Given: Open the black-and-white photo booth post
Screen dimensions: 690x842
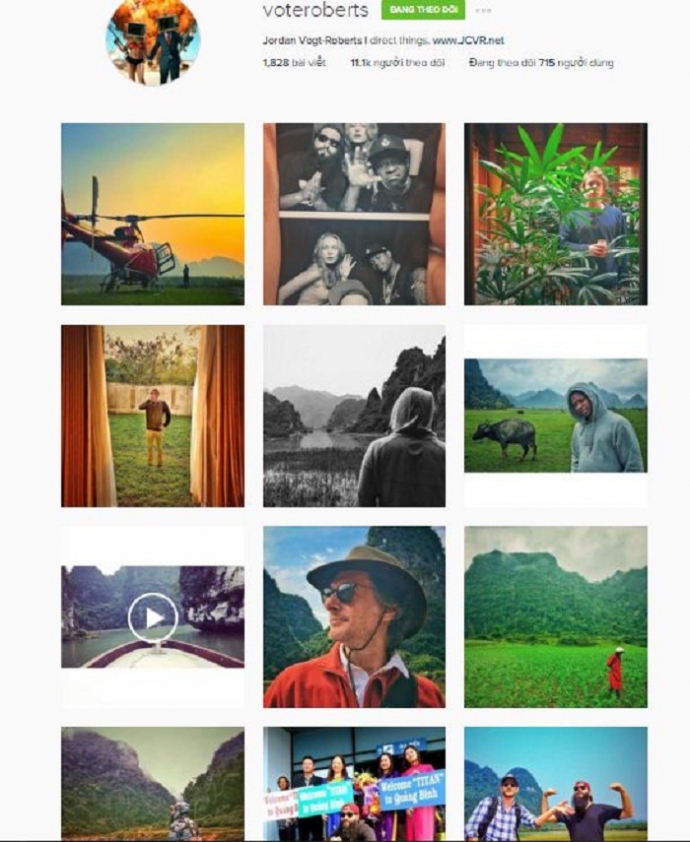Looking at the screenshot, I should (354, 214).
